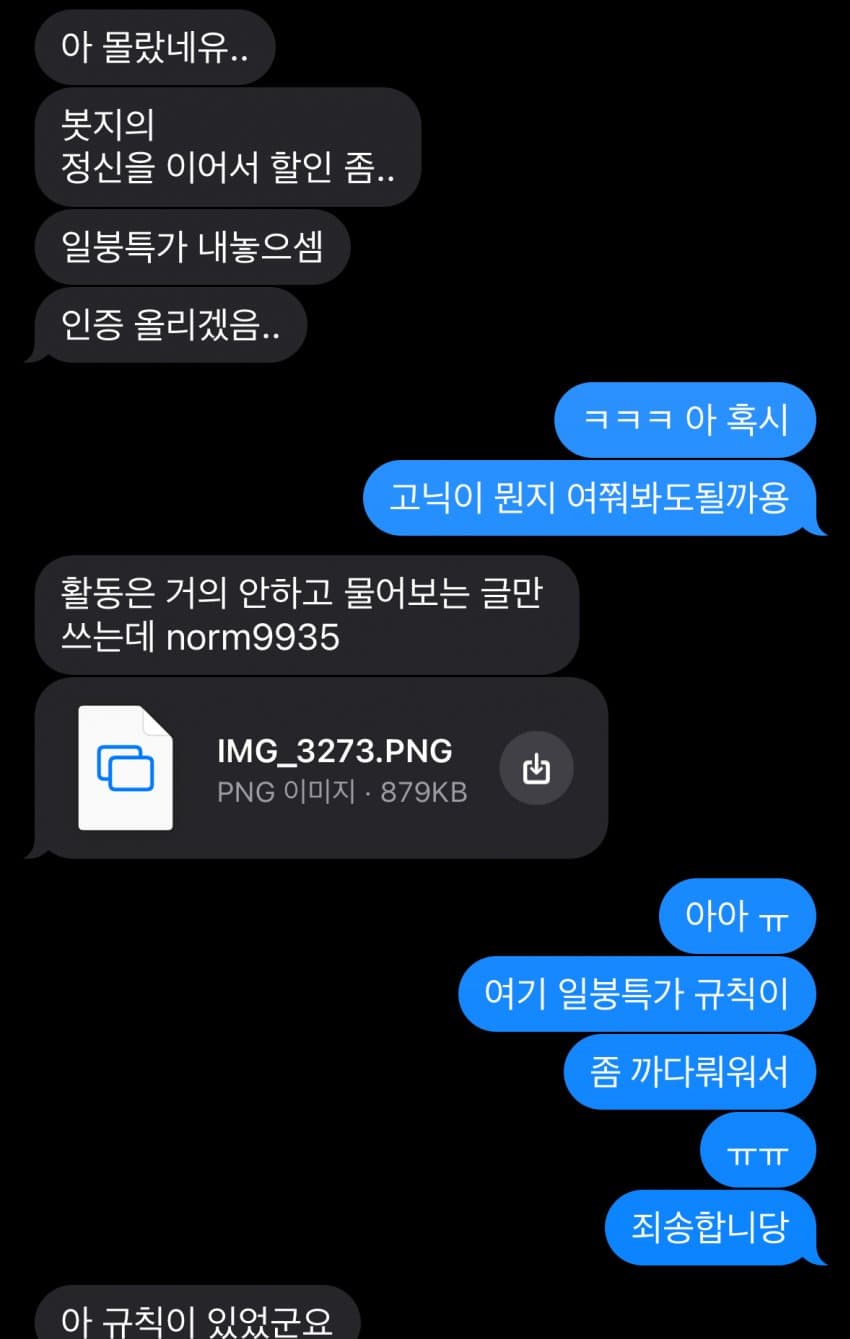Image resolution: width=850 pixels, height=1339 pixels.
Task: Open the IMG_3273.PNG file card
Action: 300,768
